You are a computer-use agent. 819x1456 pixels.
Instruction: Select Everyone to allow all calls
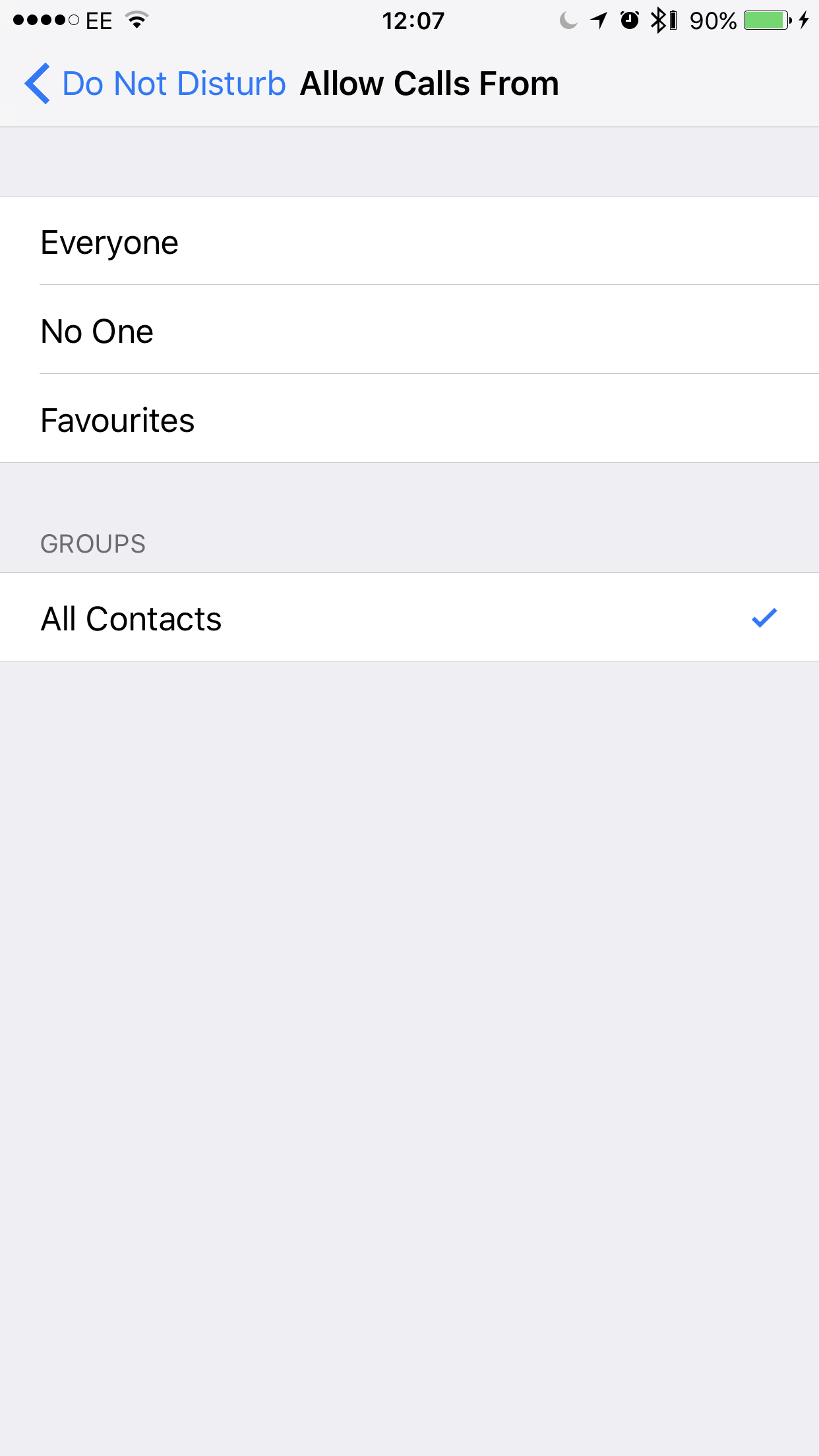tap(409, 241)
